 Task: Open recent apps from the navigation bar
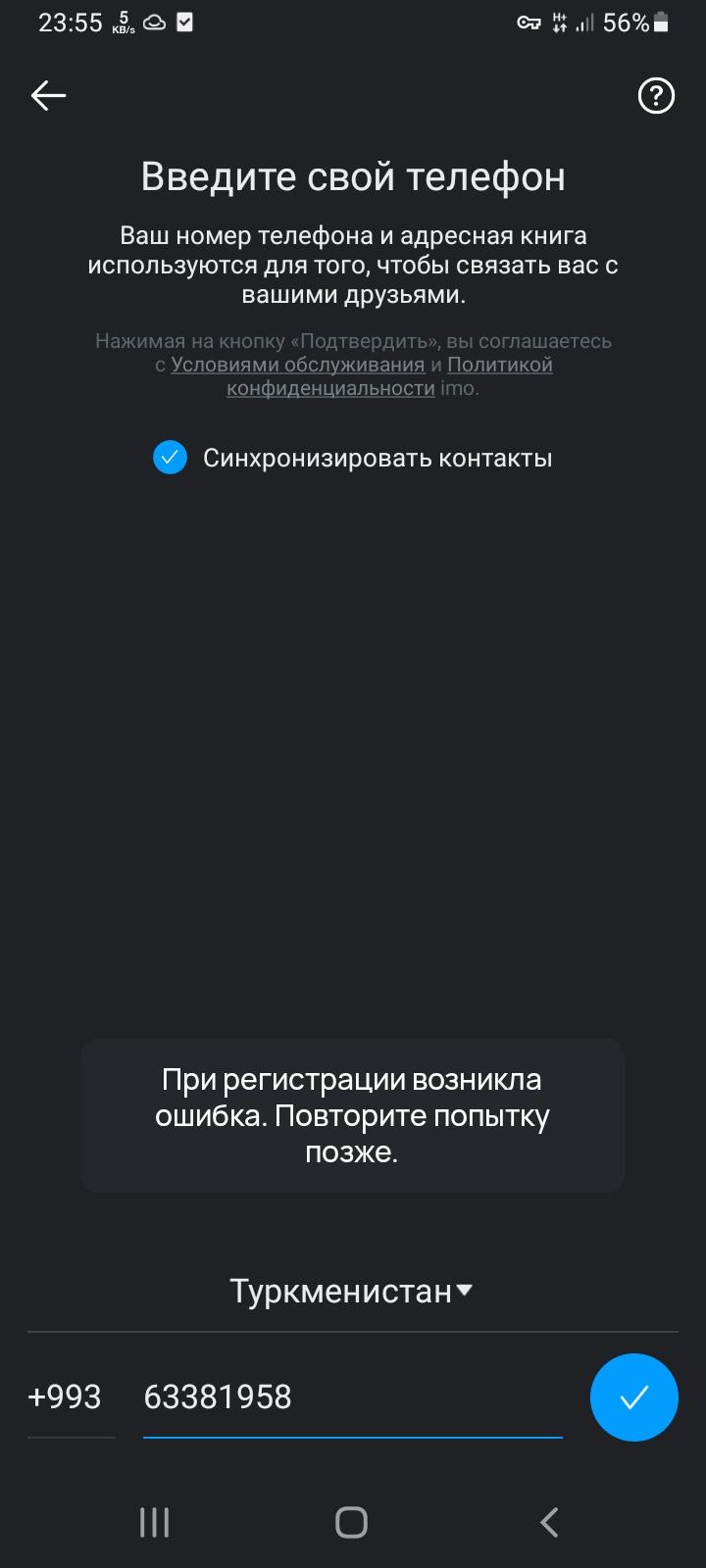(x=154, y=1522)
